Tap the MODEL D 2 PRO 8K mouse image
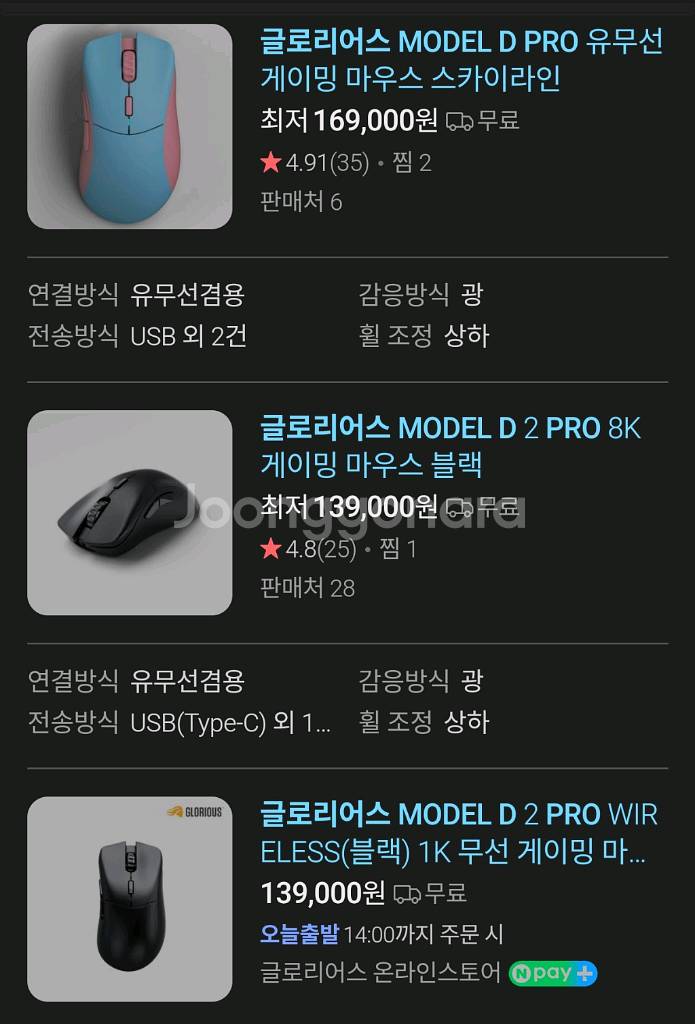The image size is (695, 1024). pyautogui.click(x=130, y=512)
